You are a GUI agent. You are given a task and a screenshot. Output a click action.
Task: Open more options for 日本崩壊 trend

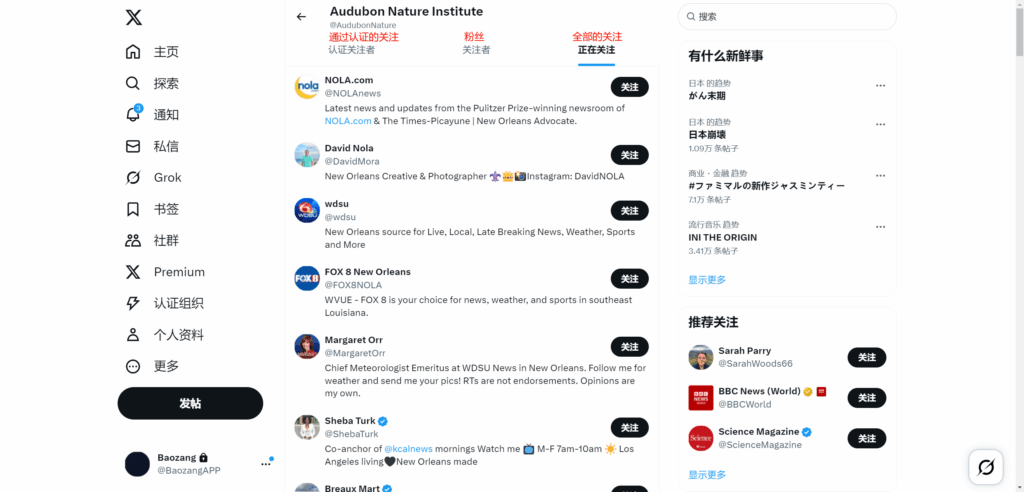(x=880, y=124)
